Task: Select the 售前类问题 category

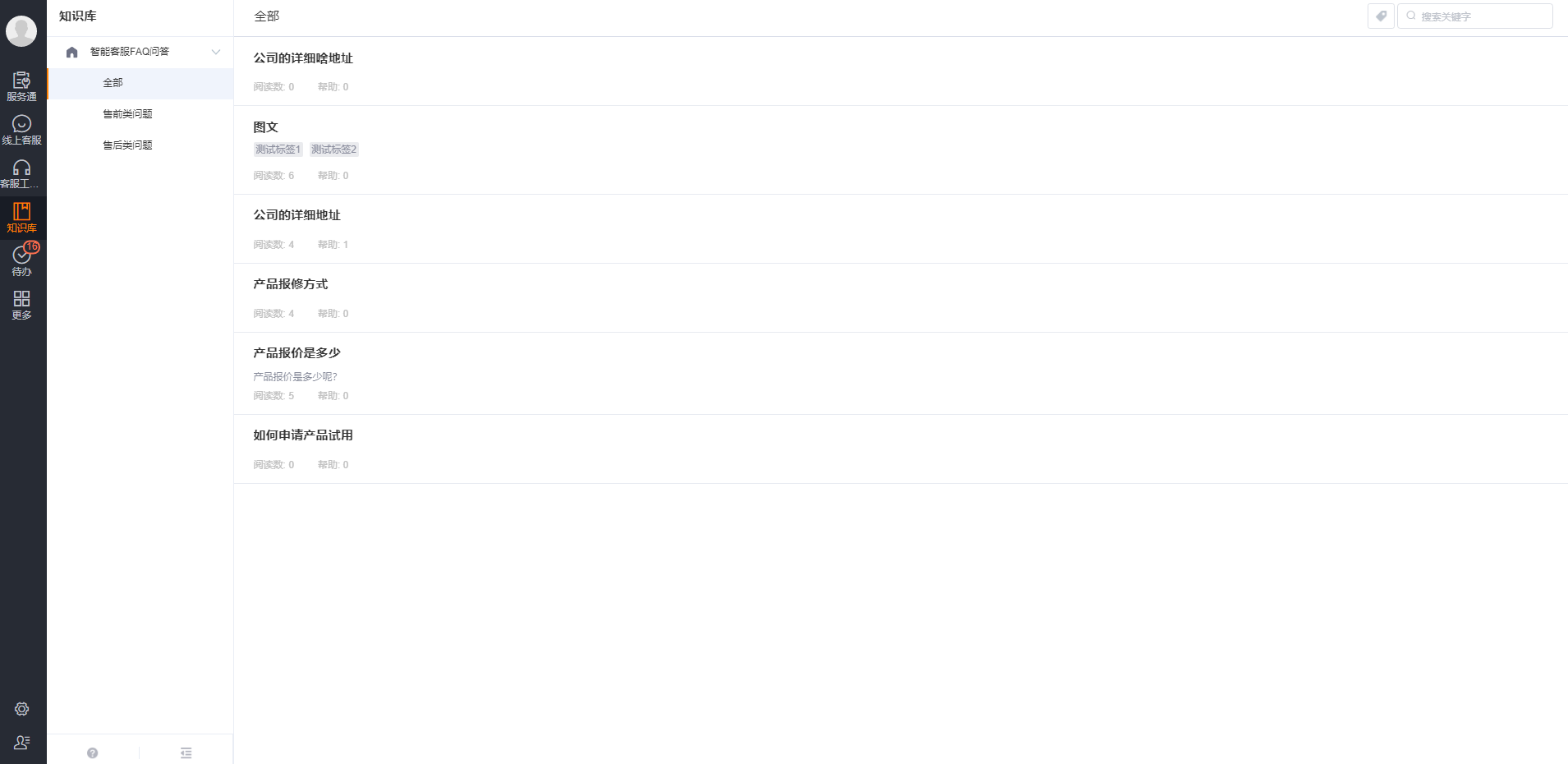Action: pos(127,114)
